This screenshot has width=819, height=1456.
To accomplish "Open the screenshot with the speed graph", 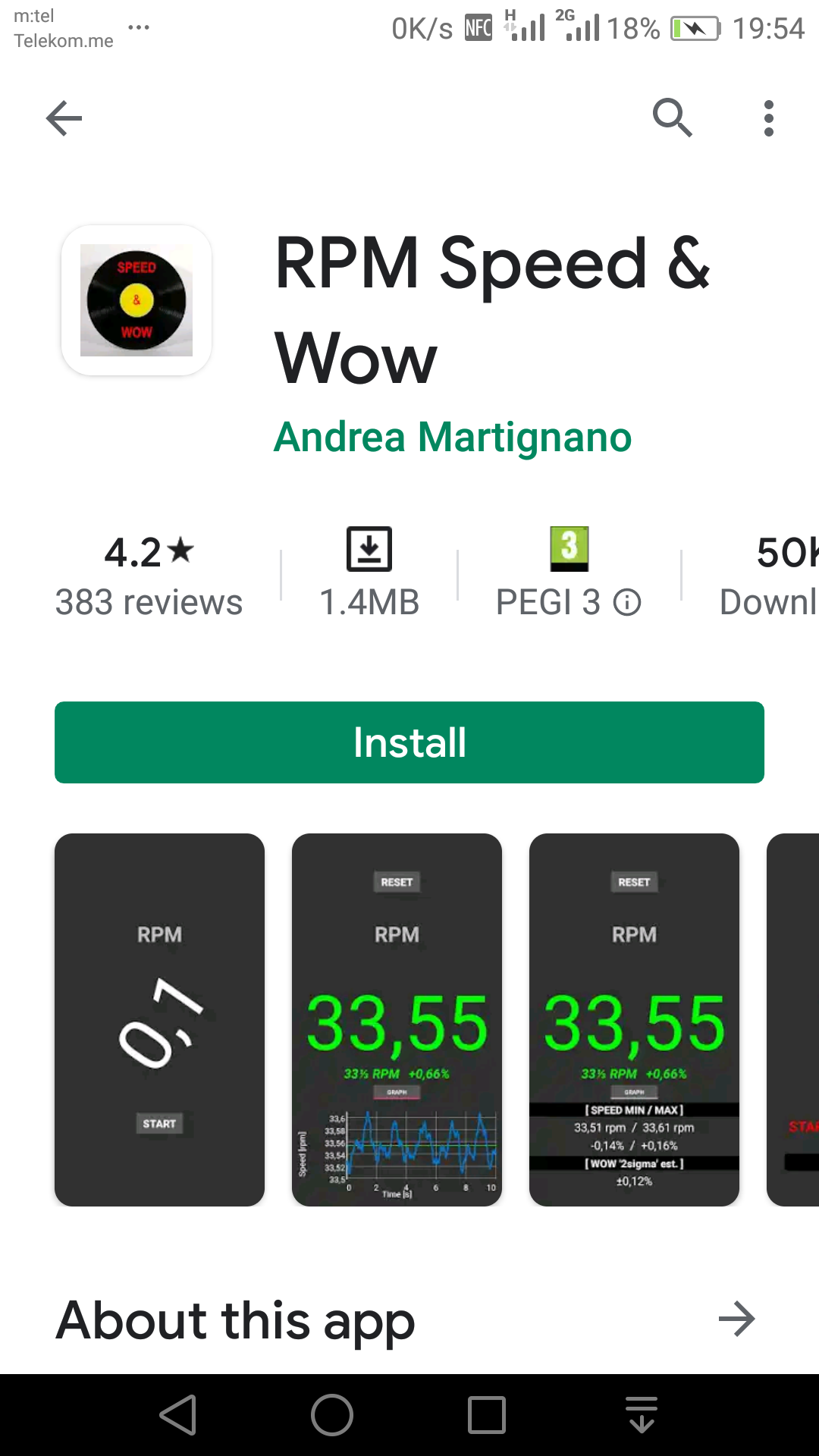I will click(397, 1020).
